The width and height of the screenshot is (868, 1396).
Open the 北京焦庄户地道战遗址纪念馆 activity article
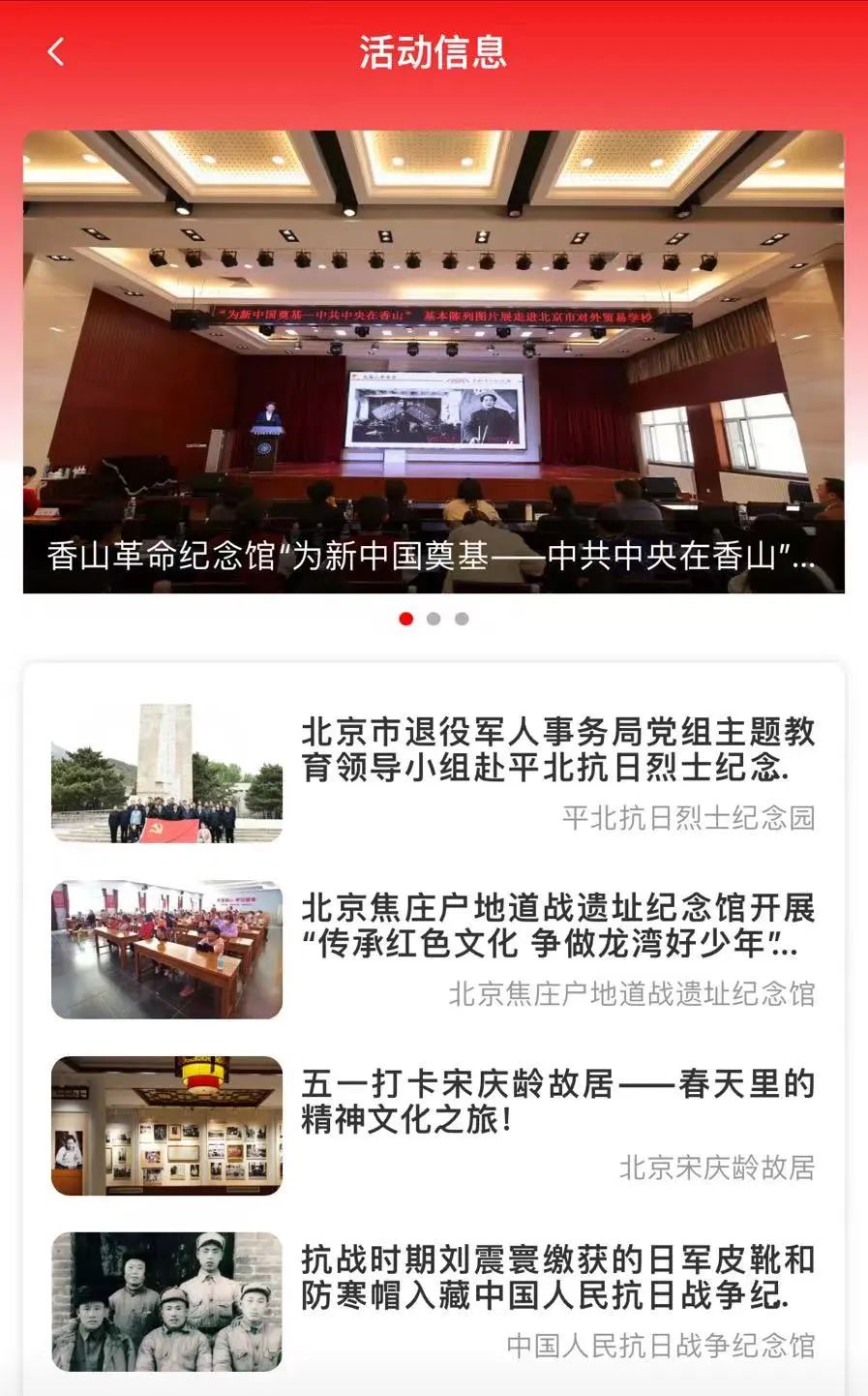pyautogui.click(x=434, y=949)
